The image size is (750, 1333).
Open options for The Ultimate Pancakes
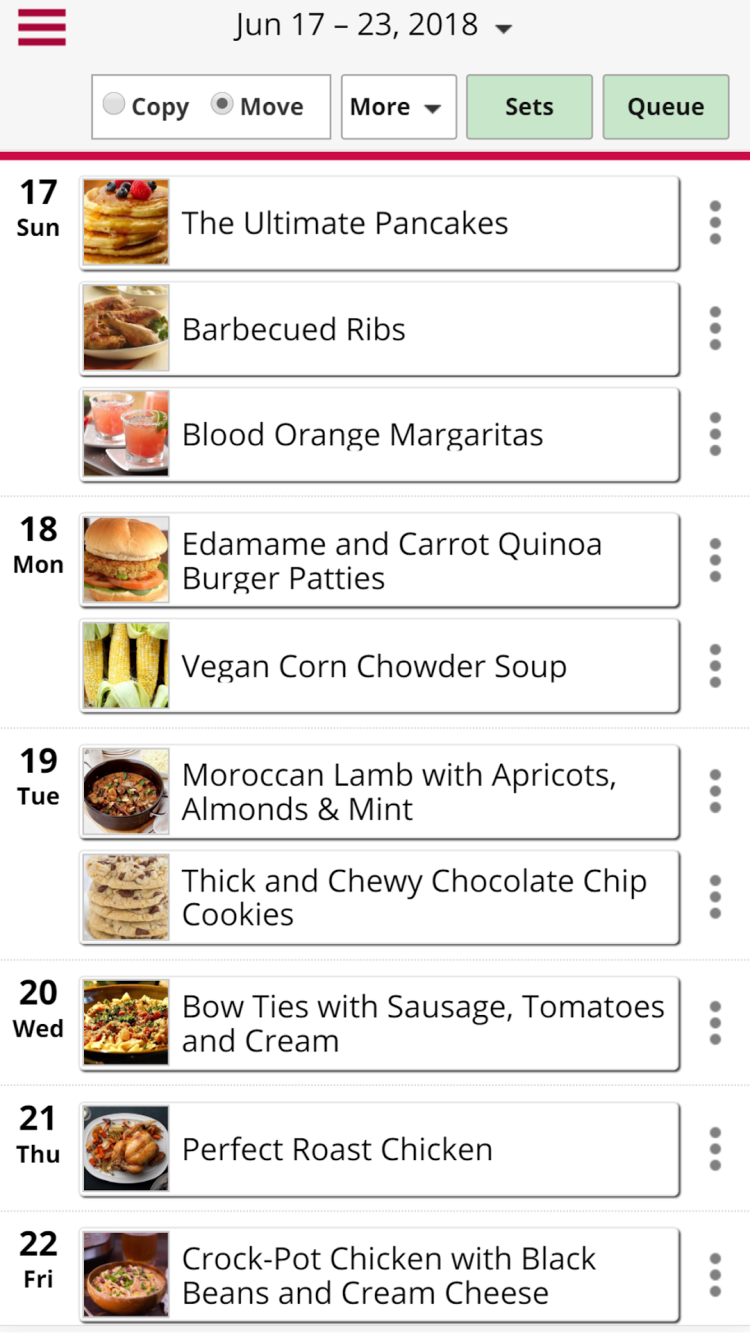pyautogui.click(x=715, y=223)
